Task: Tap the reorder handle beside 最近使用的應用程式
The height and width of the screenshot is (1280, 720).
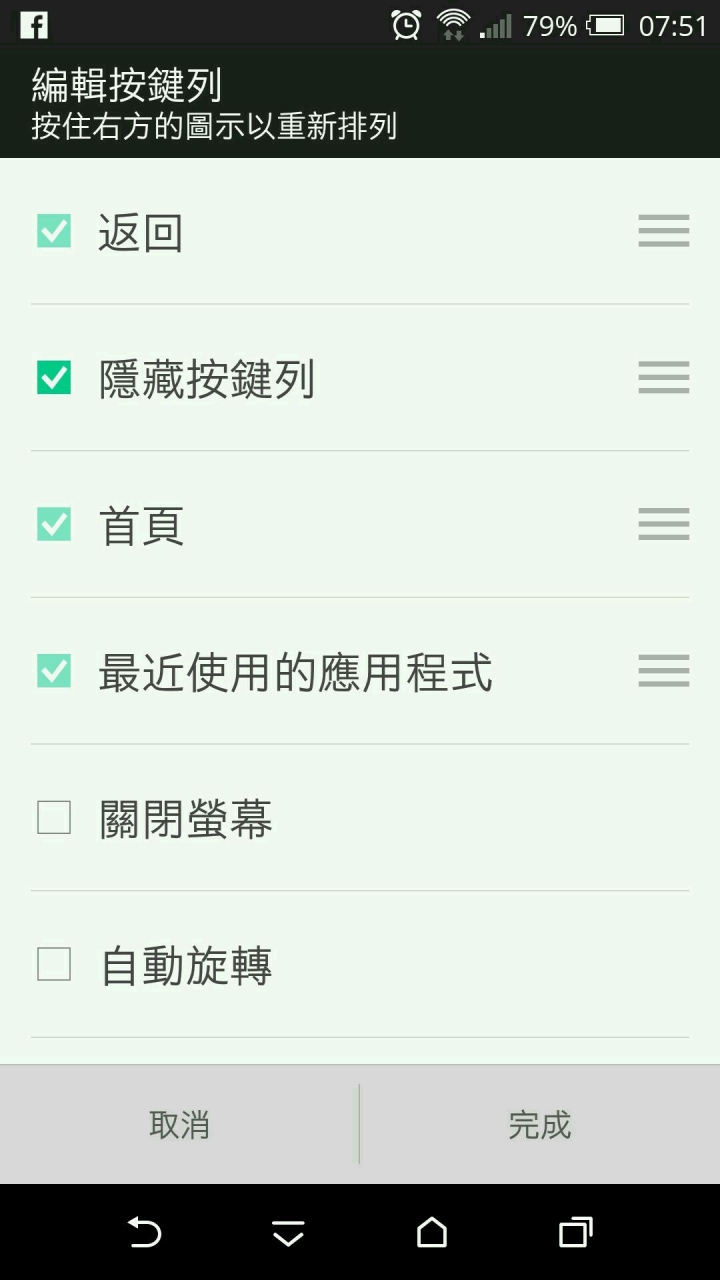Action: [664, 671]
